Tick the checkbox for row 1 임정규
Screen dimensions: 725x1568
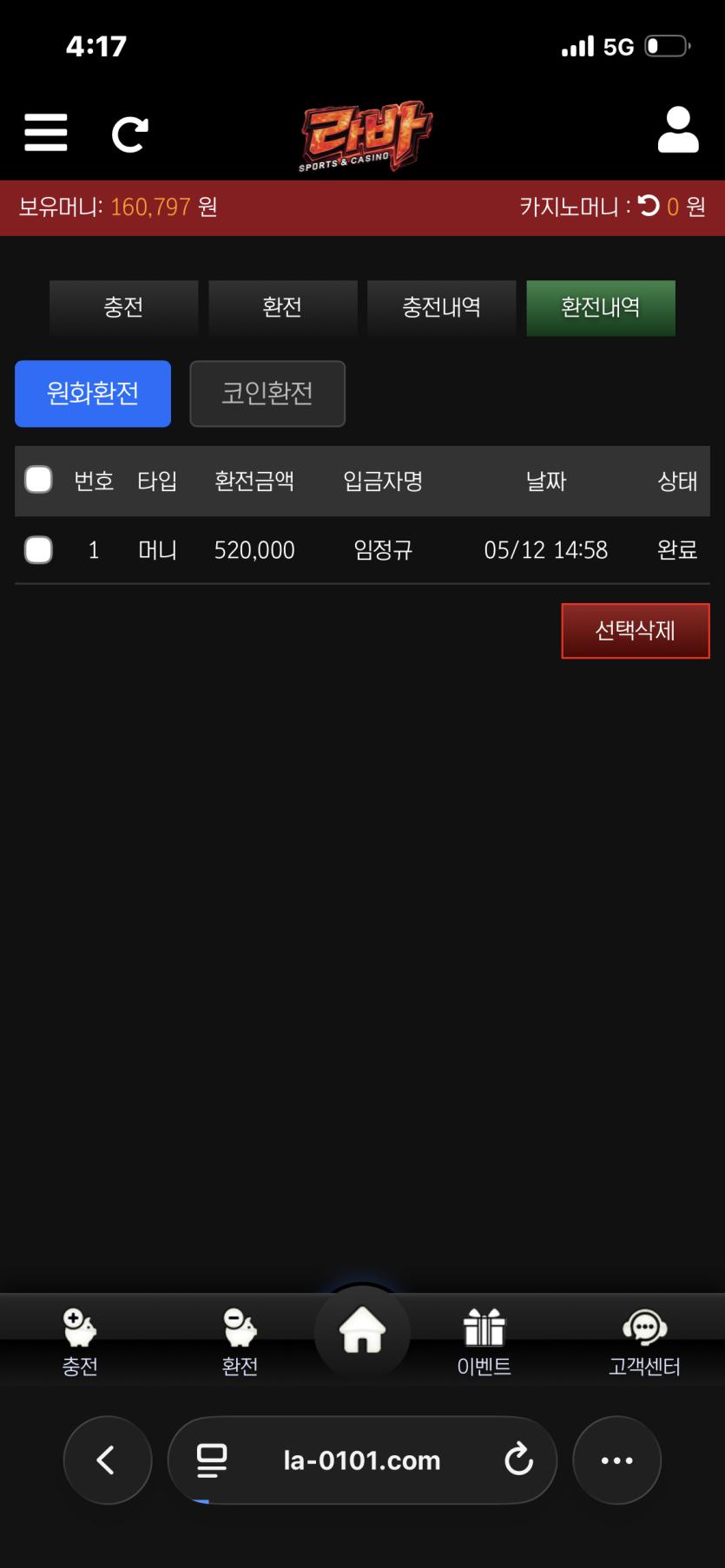point(38,549)
